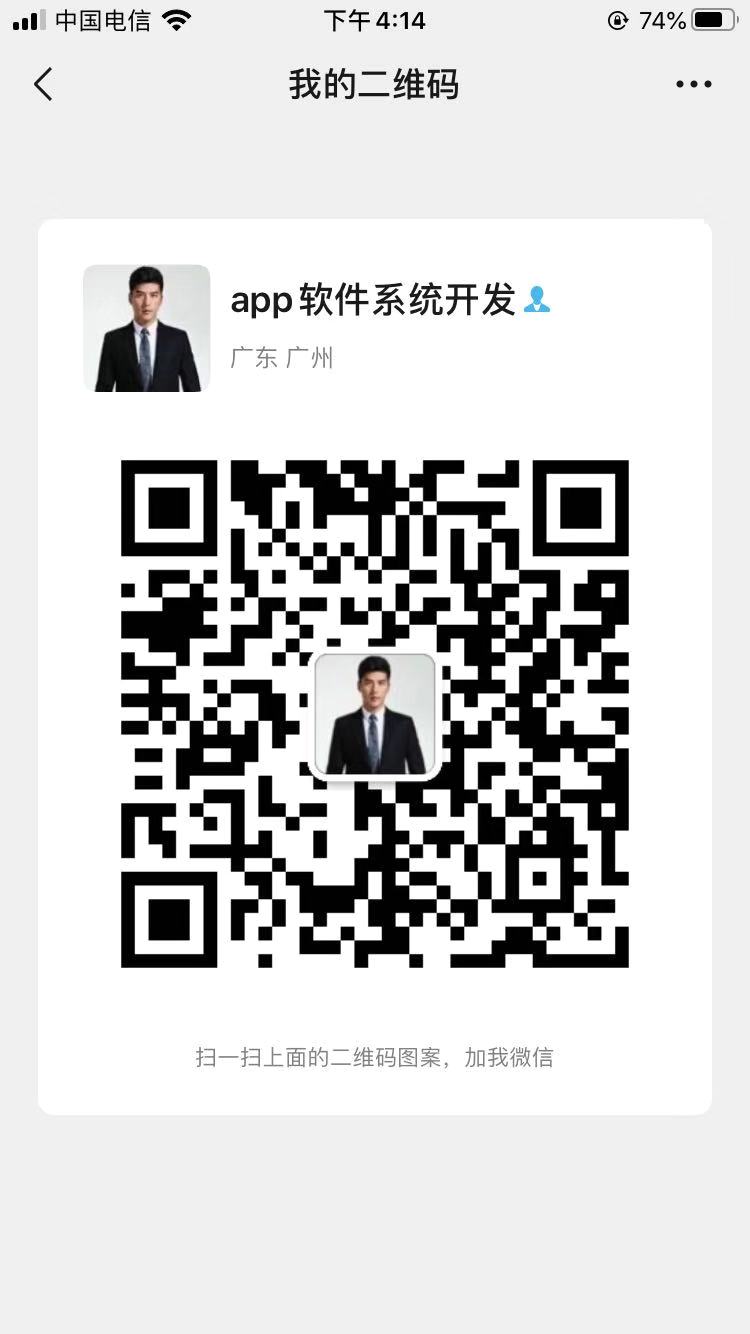750x1334 pixels.
Task: Tap the avatar thumbnail inside the QR code
Action: point(374,713)
